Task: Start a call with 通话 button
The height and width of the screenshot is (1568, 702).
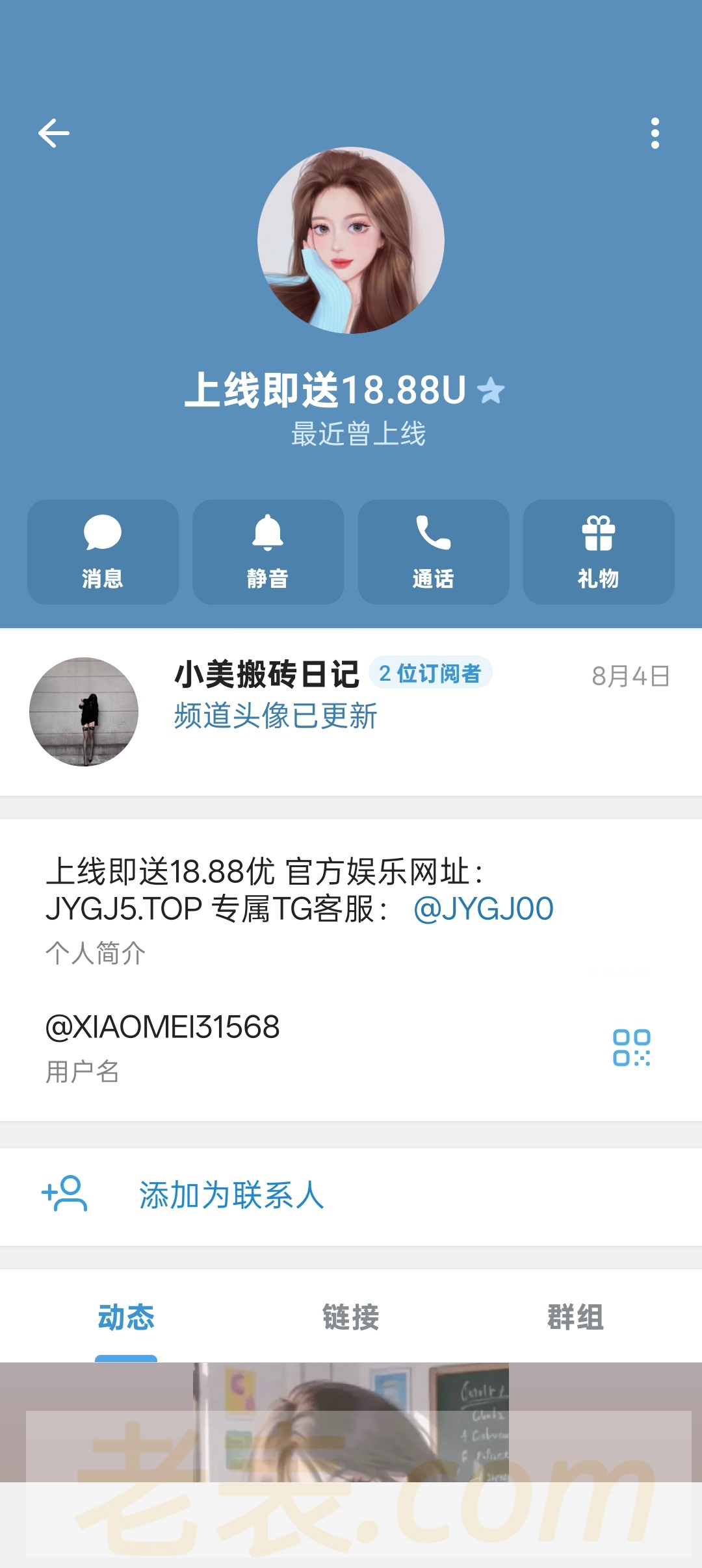Action: click(433, 551)
